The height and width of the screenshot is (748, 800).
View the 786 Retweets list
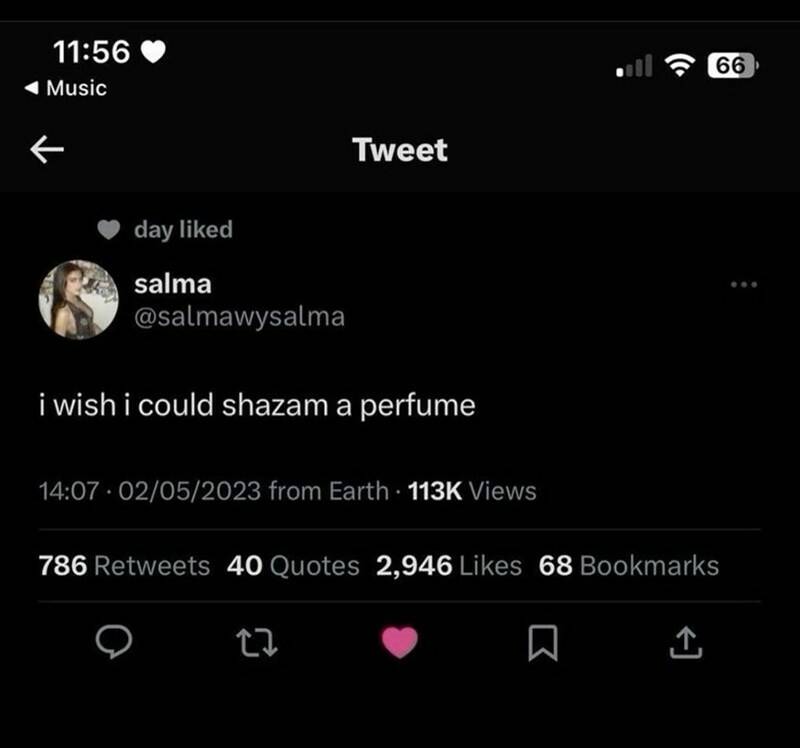pos(124,566)
